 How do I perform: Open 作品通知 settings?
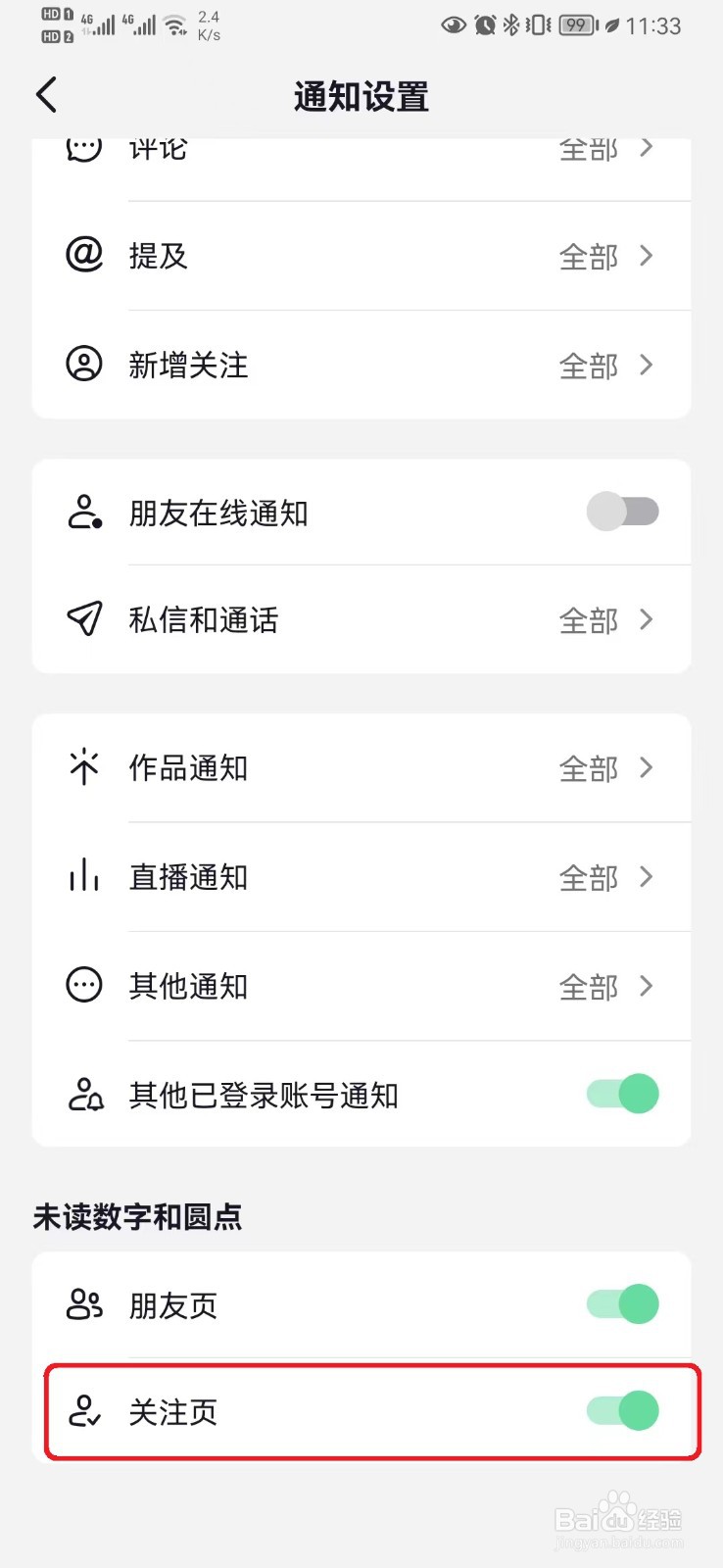pos(361,767)
